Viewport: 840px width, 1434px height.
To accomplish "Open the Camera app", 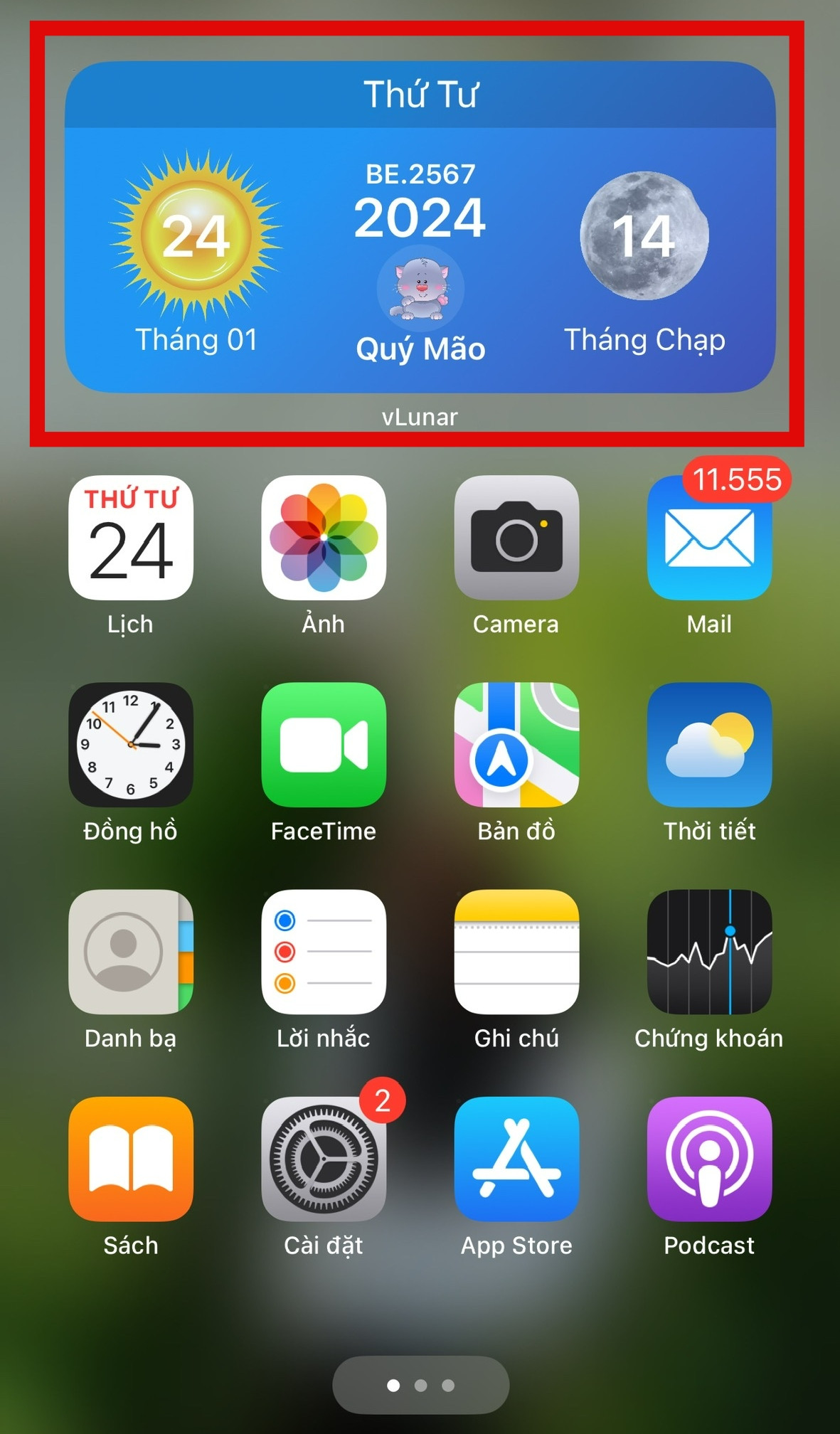I will 516,538.
